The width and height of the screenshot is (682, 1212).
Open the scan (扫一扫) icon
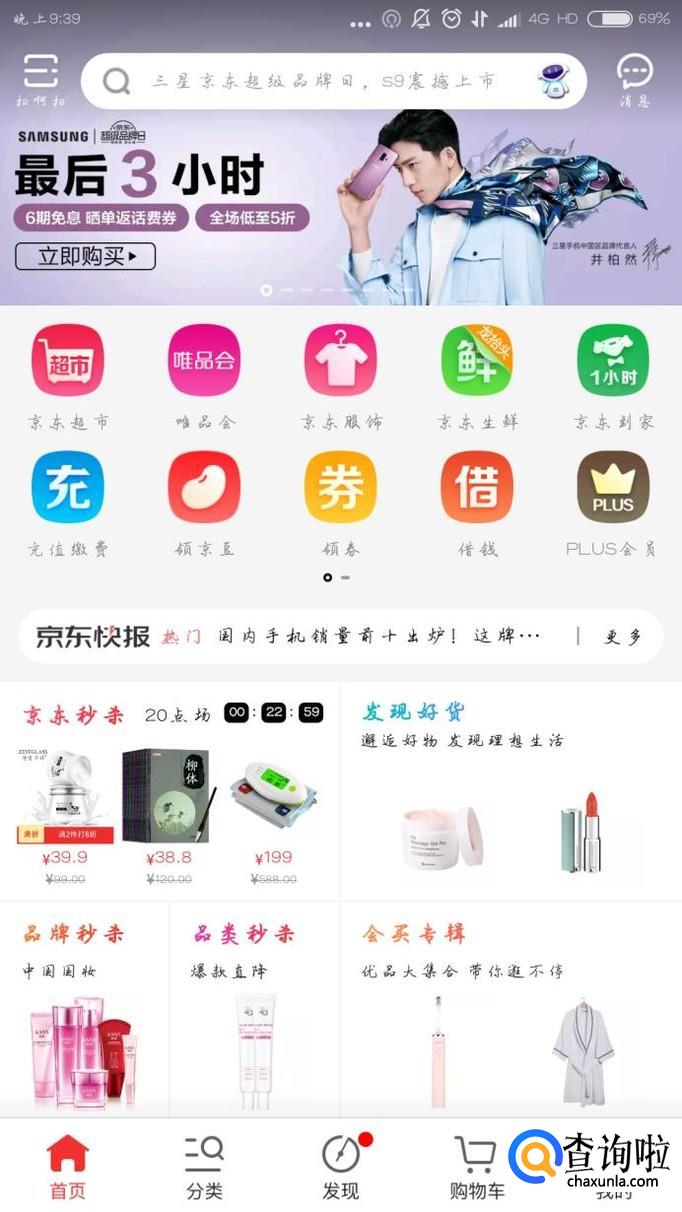tap(40, 79)
